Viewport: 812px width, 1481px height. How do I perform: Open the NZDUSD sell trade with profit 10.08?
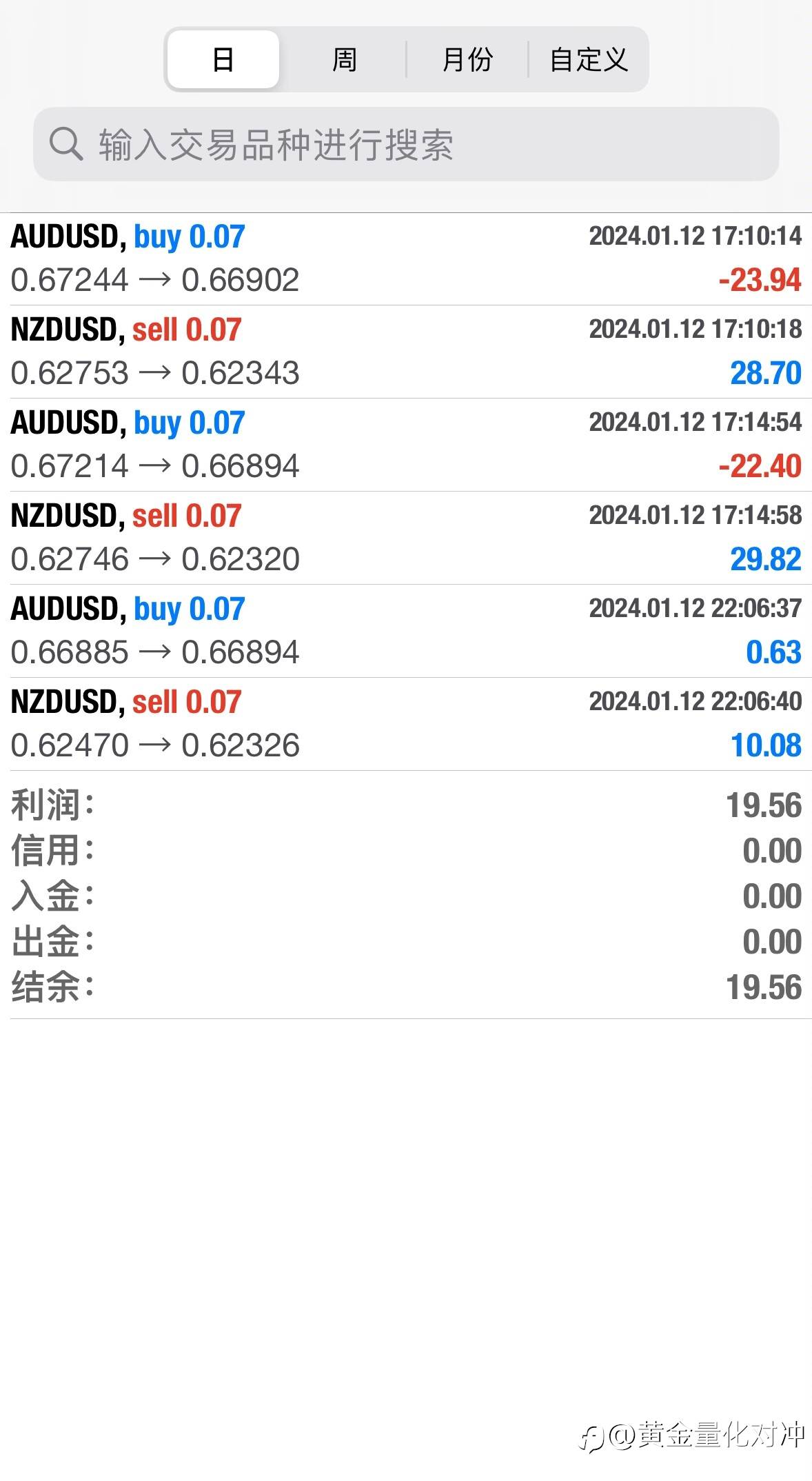[406, 724]
